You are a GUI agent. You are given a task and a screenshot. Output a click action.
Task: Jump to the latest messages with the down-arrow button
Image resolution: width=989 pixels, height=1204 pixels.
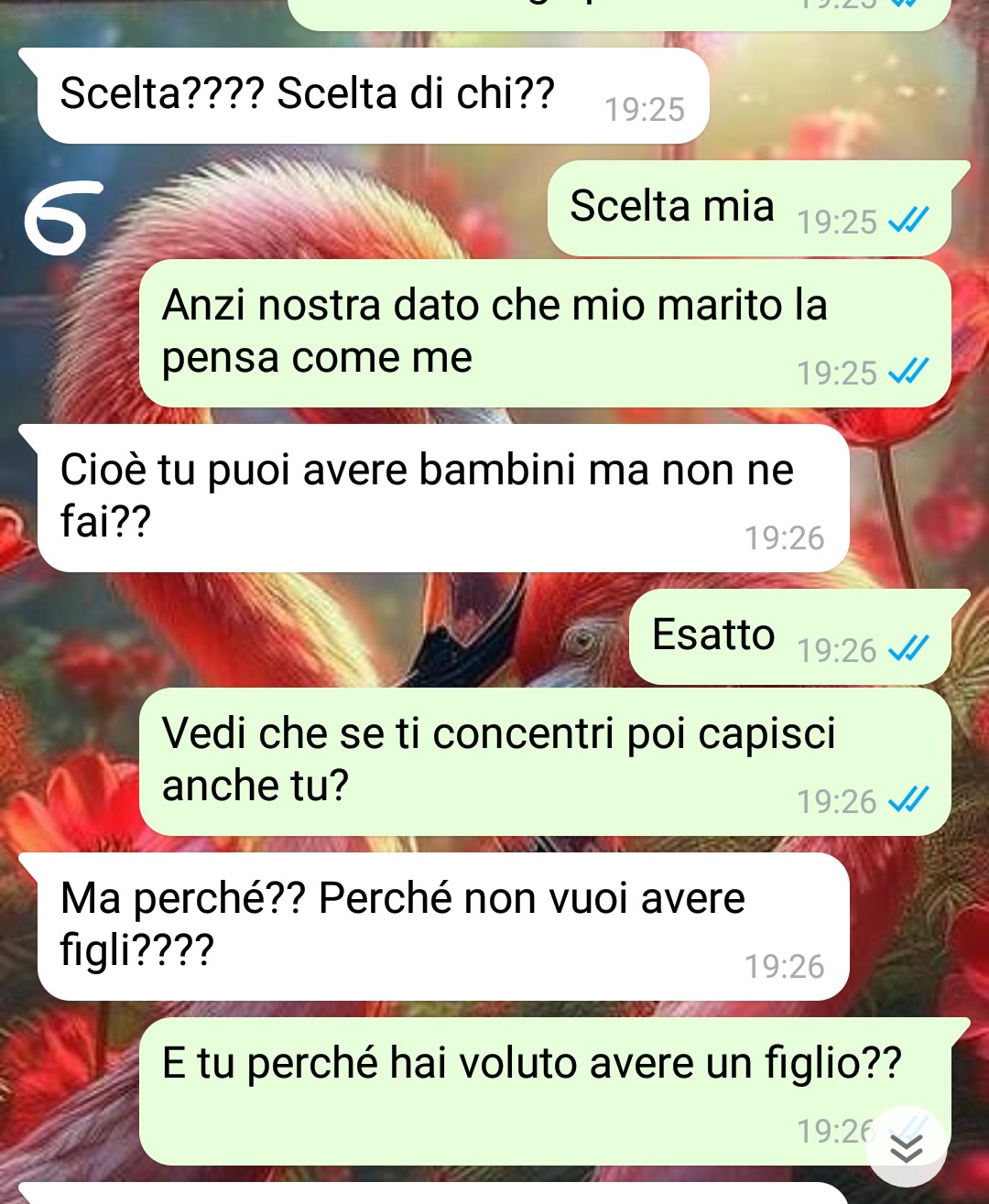coord(906,1148)
